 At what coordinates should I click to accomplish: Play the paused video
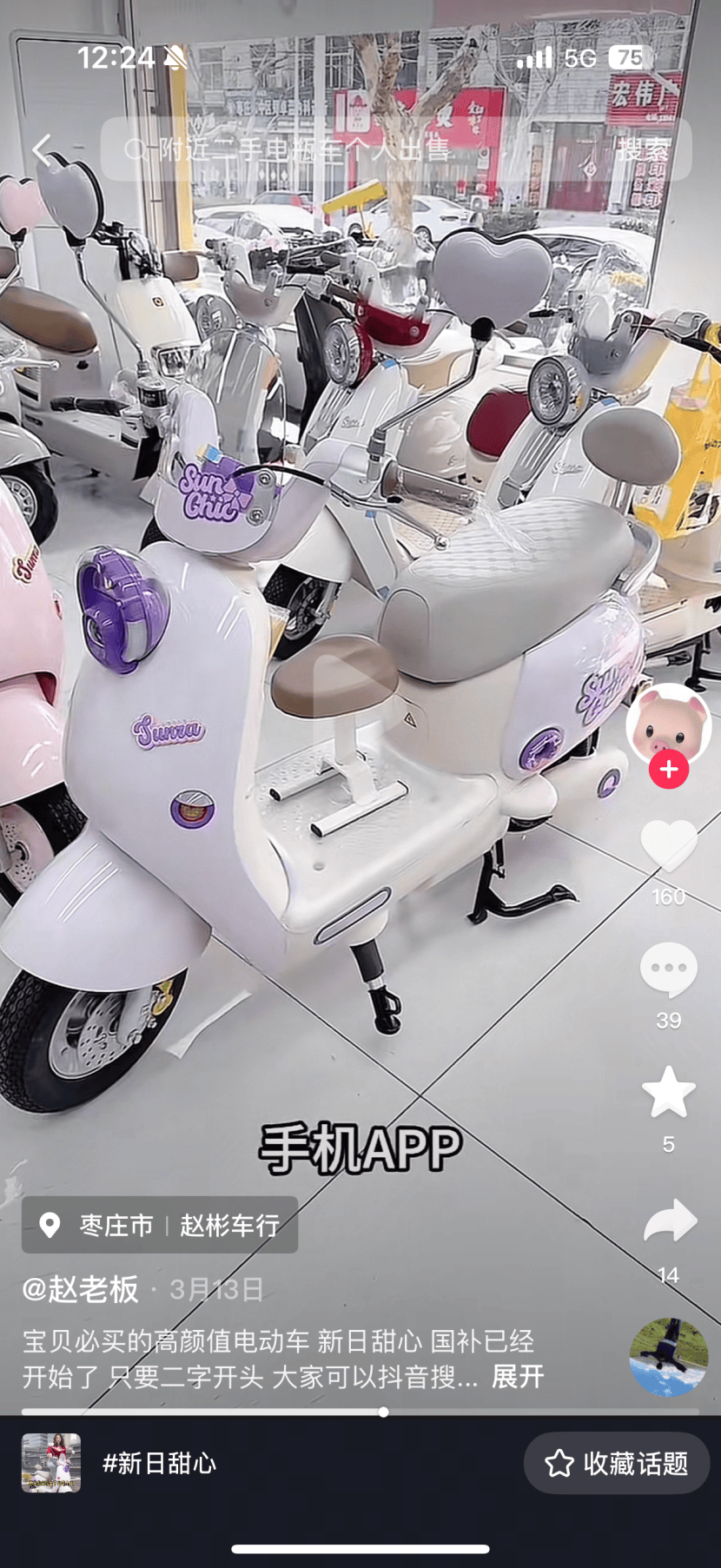360,695
